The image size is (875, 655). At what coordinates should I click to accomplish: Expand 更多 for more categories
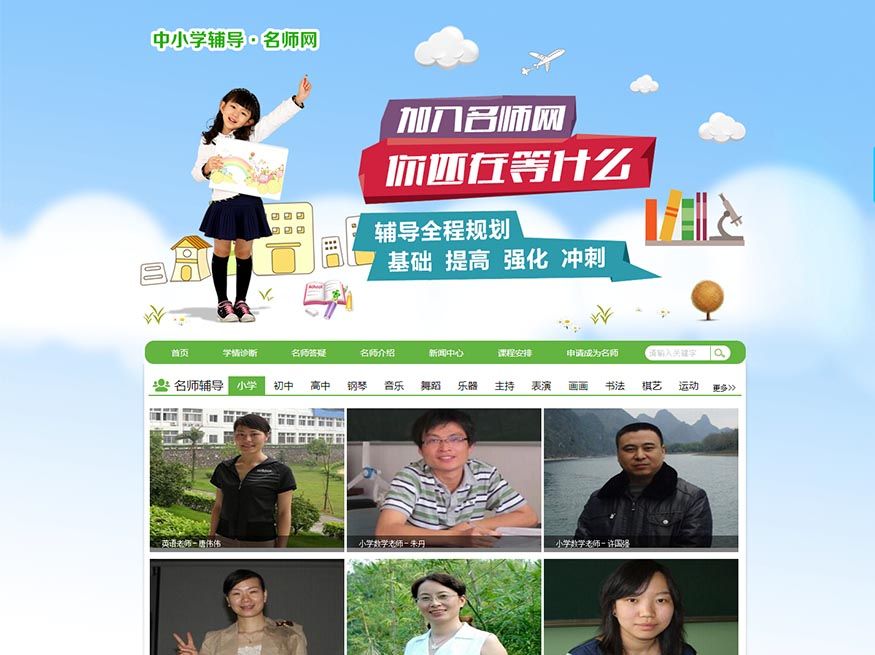click(x=724, y=387)
